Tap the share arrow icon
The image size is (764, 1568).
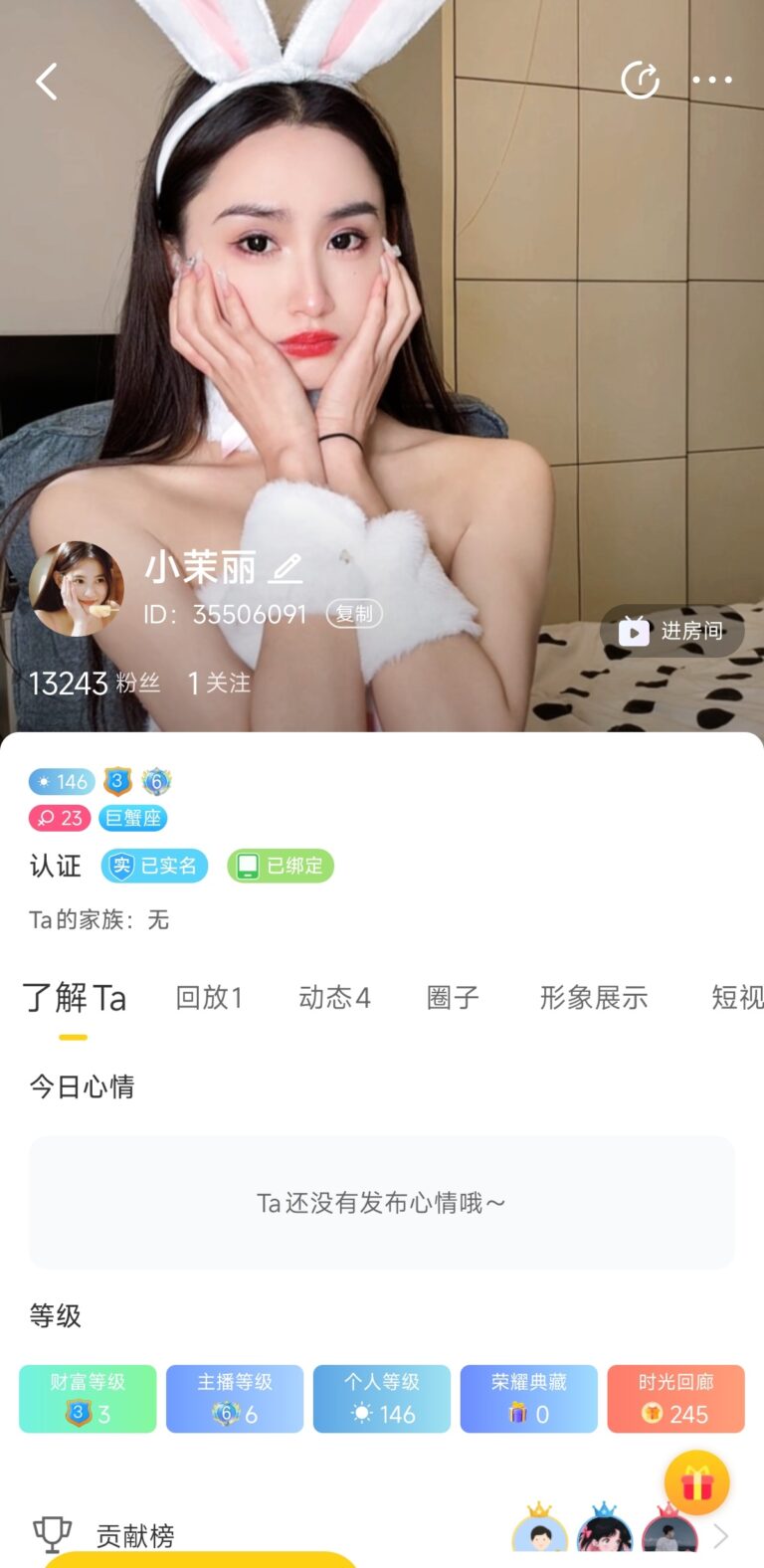[x=640, y=81]
